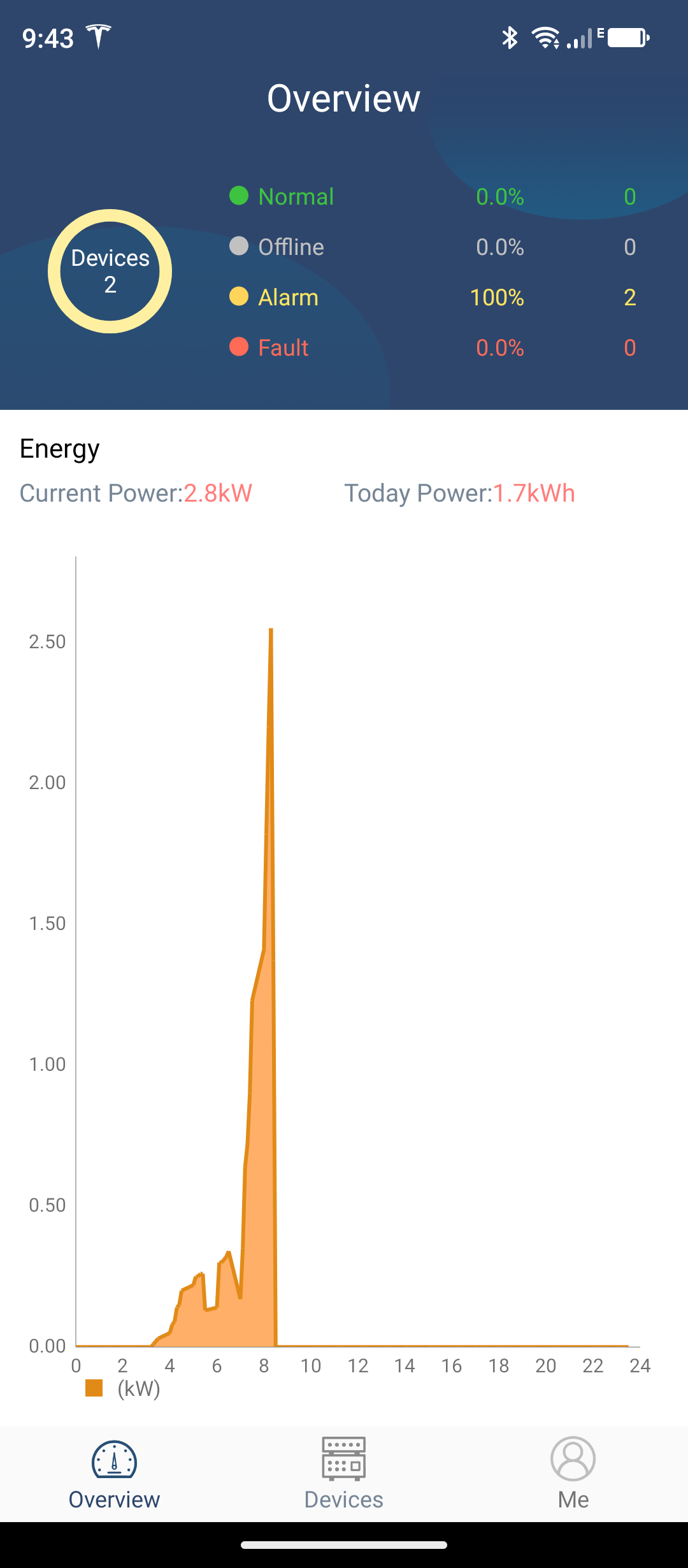Tap the Devices count ring

(110, 271)
